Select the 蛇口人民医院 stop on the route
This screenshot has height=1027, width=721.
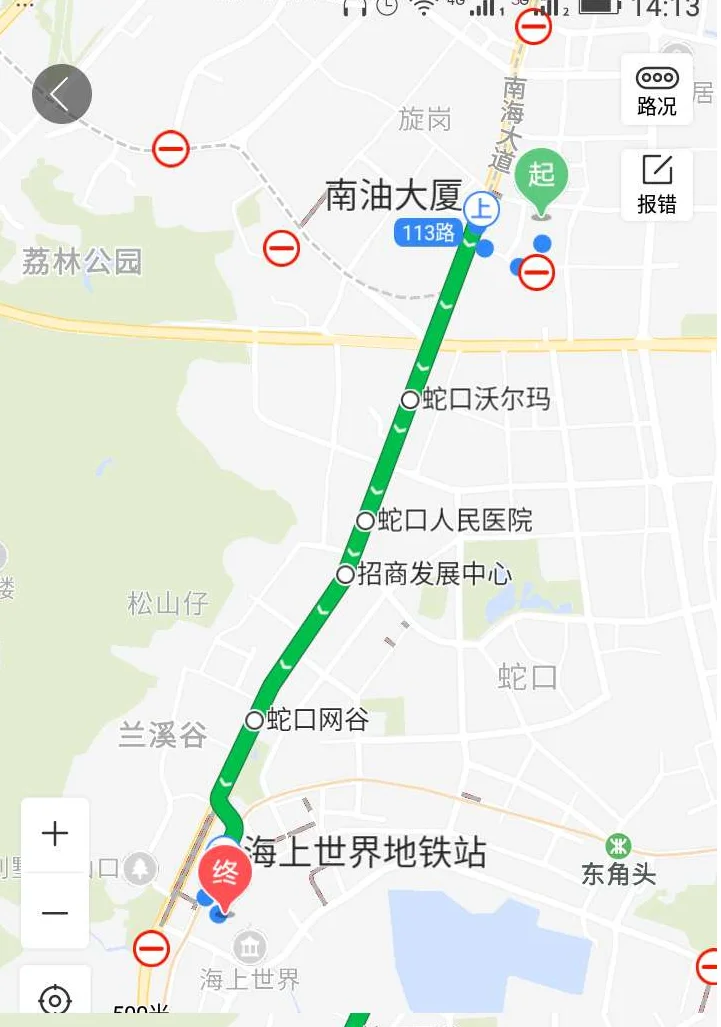(364, 520)
